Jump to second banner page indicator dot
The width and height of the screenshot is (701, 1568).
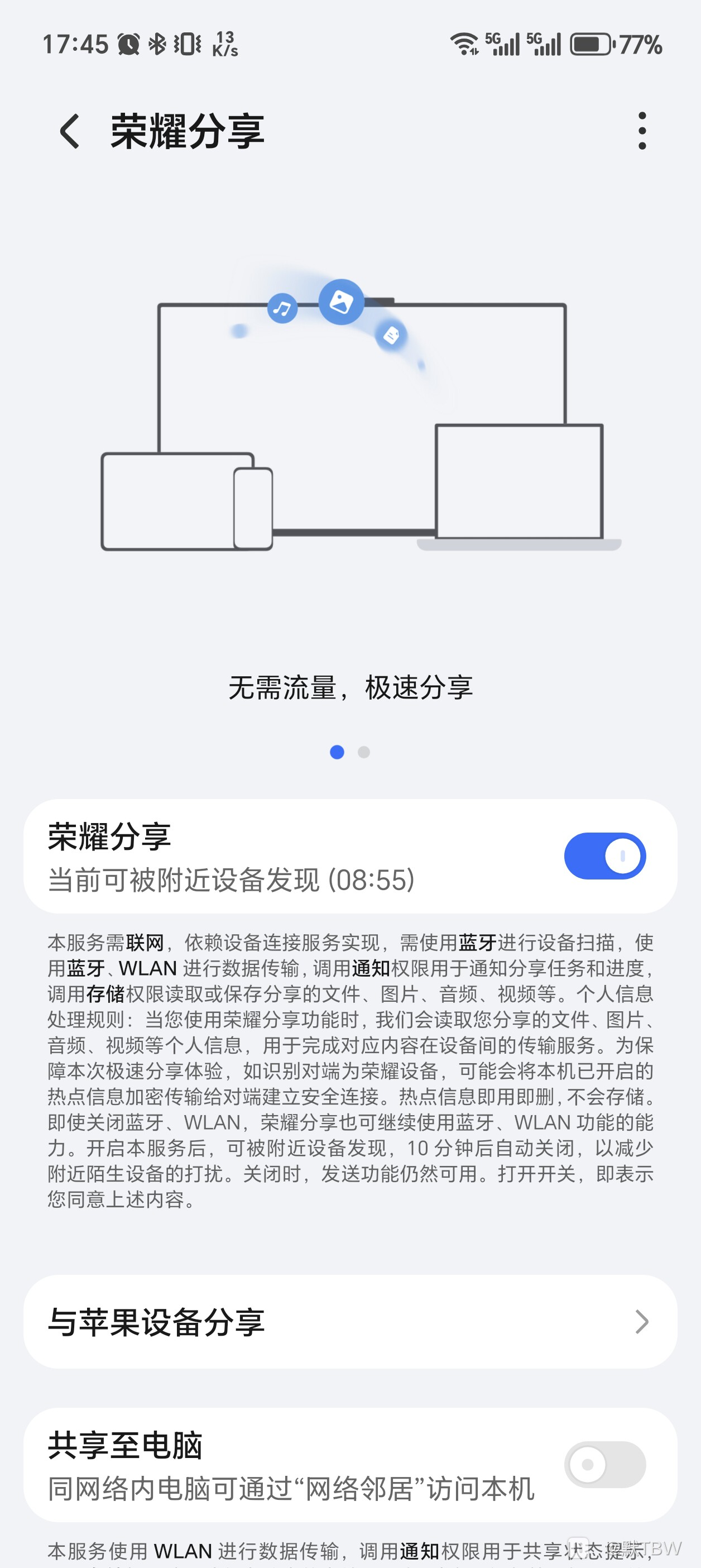(x=364, y=752)
